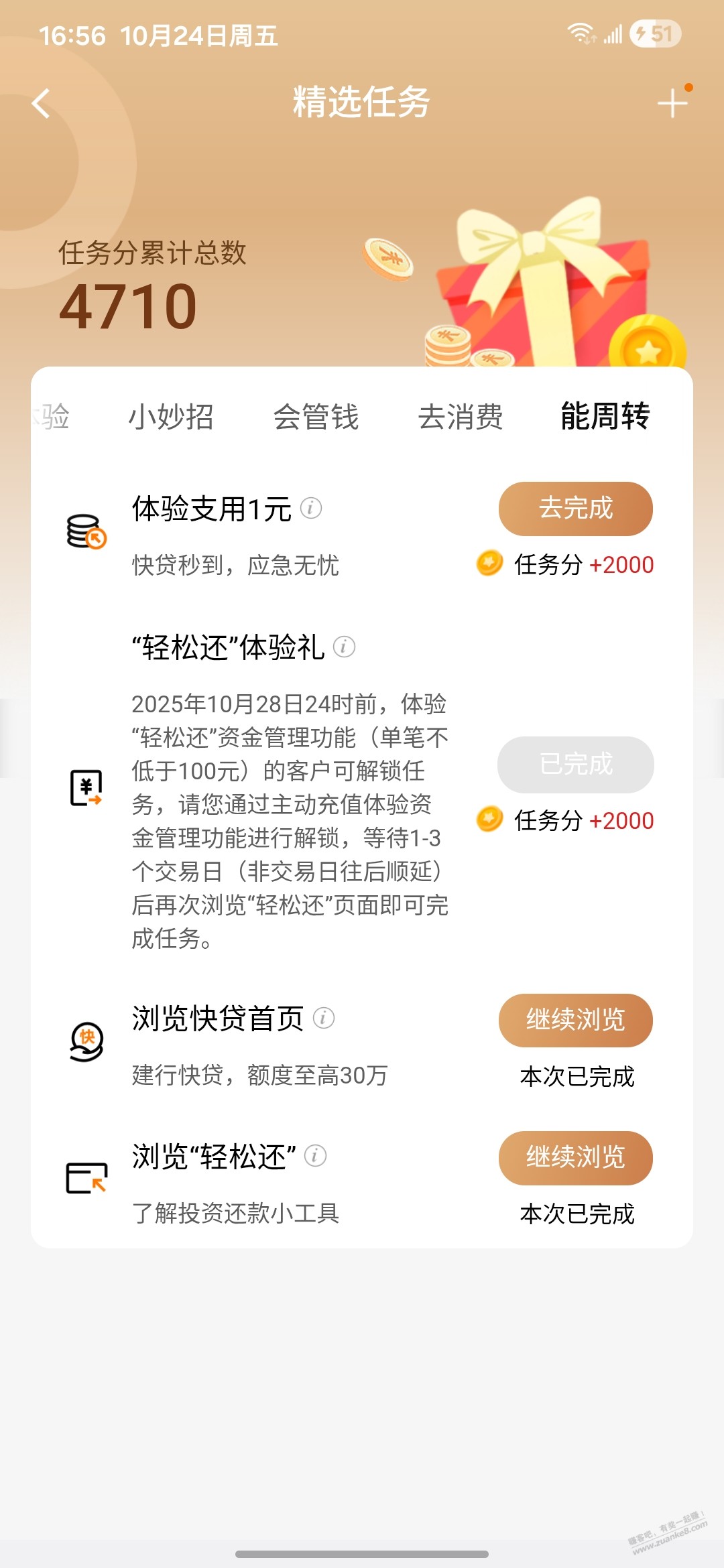Select the 能周转 tab
724x1568 pixels.
click(605, 417)
